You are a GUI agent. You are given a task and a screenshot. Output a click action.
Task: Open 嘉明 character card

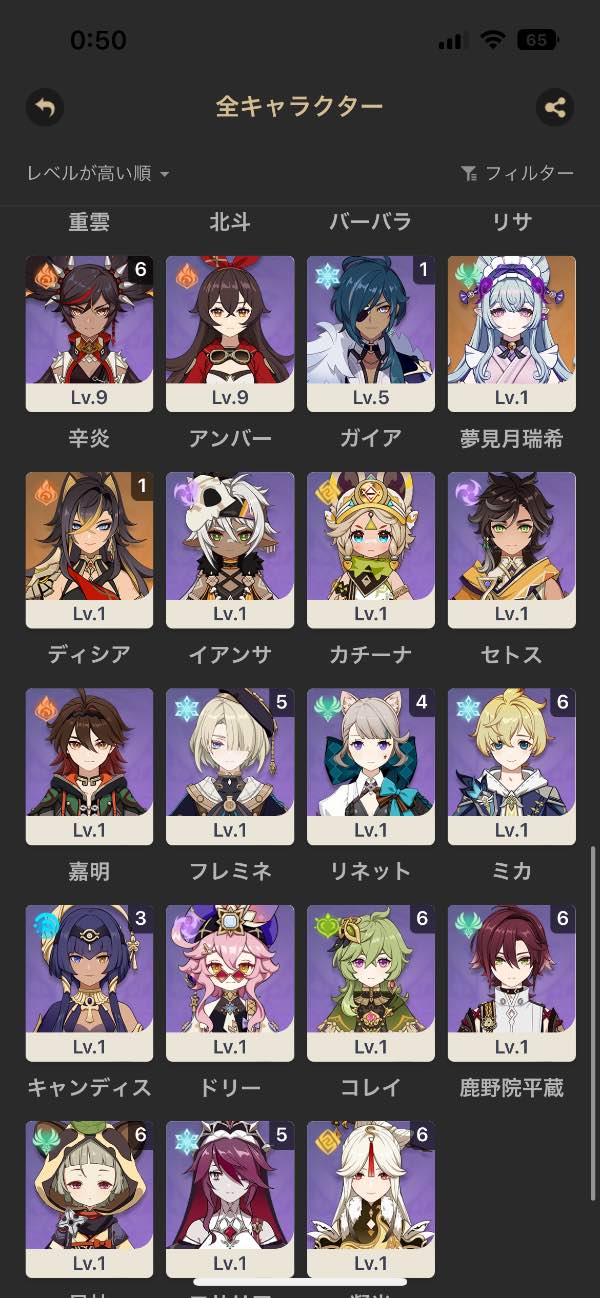pos(89,765)
